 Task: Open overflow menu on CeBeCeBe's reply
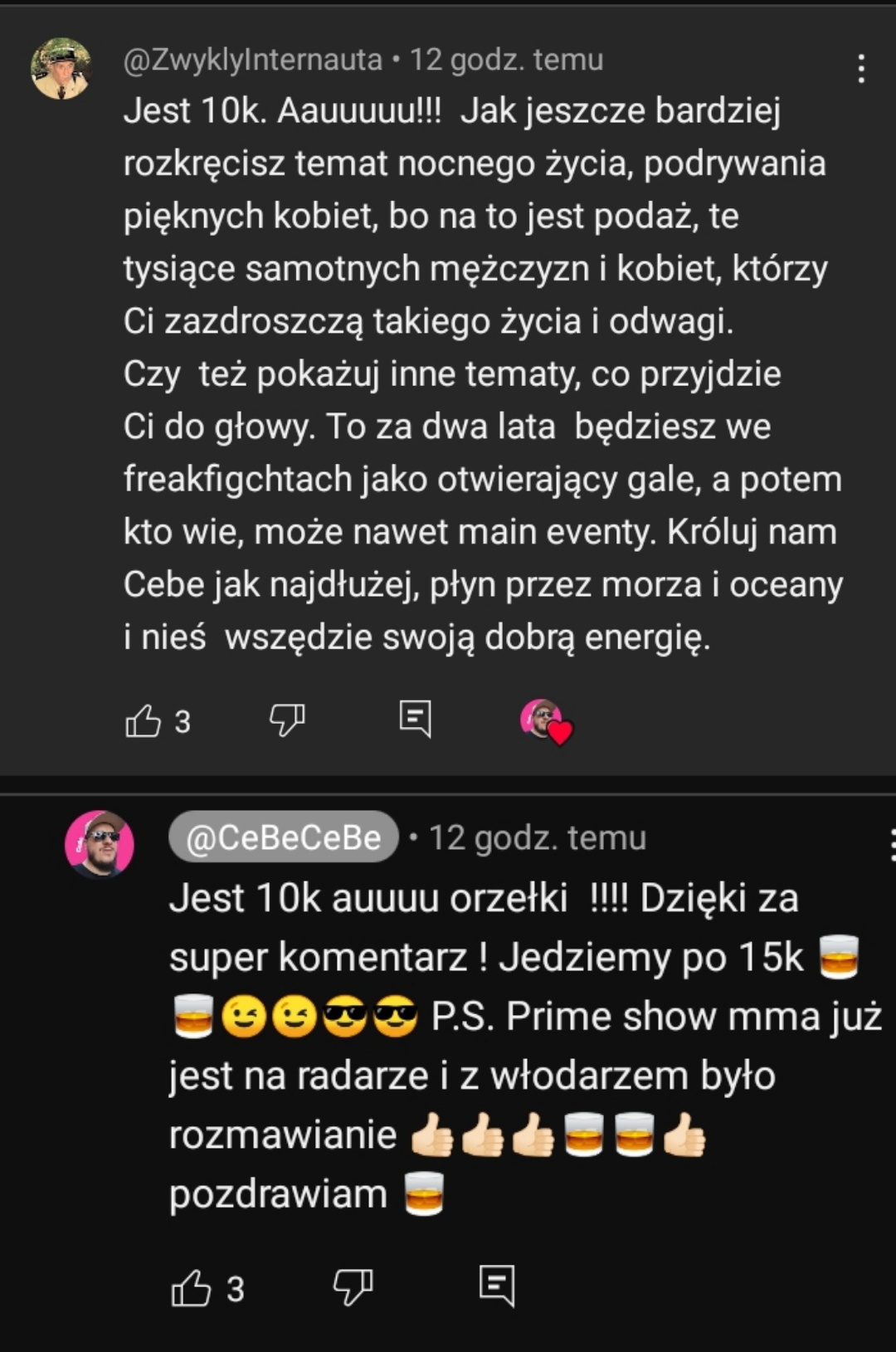(x=891, y=844)
